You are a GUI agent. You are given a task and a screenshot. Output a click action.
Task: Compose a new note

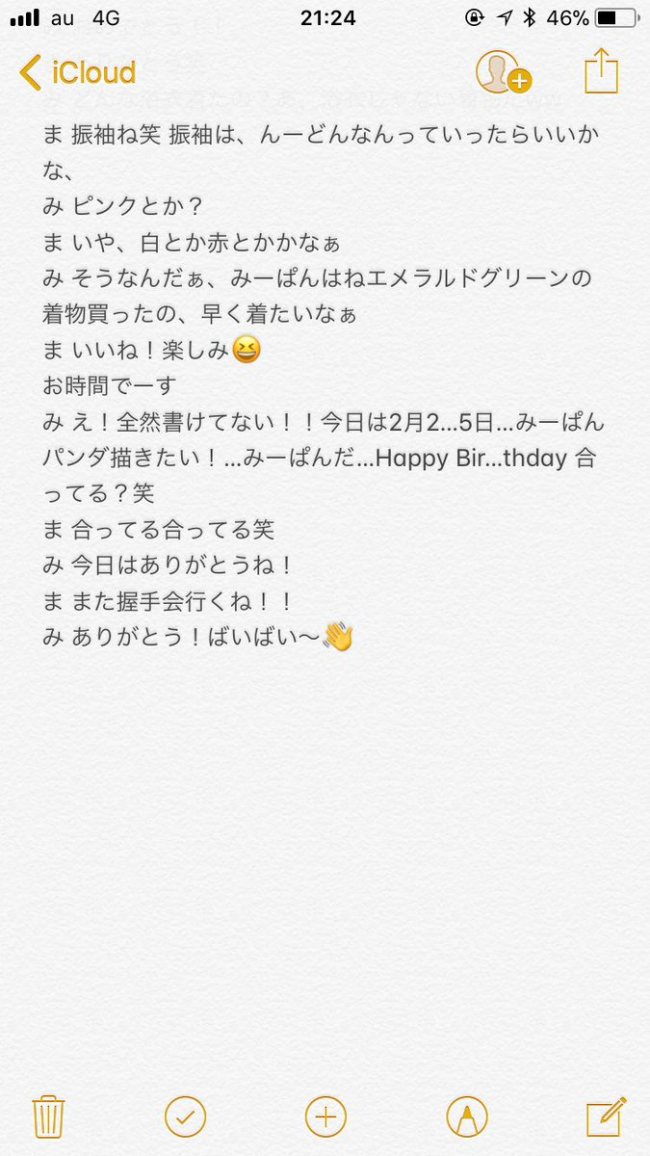(x=605, y=1116)
